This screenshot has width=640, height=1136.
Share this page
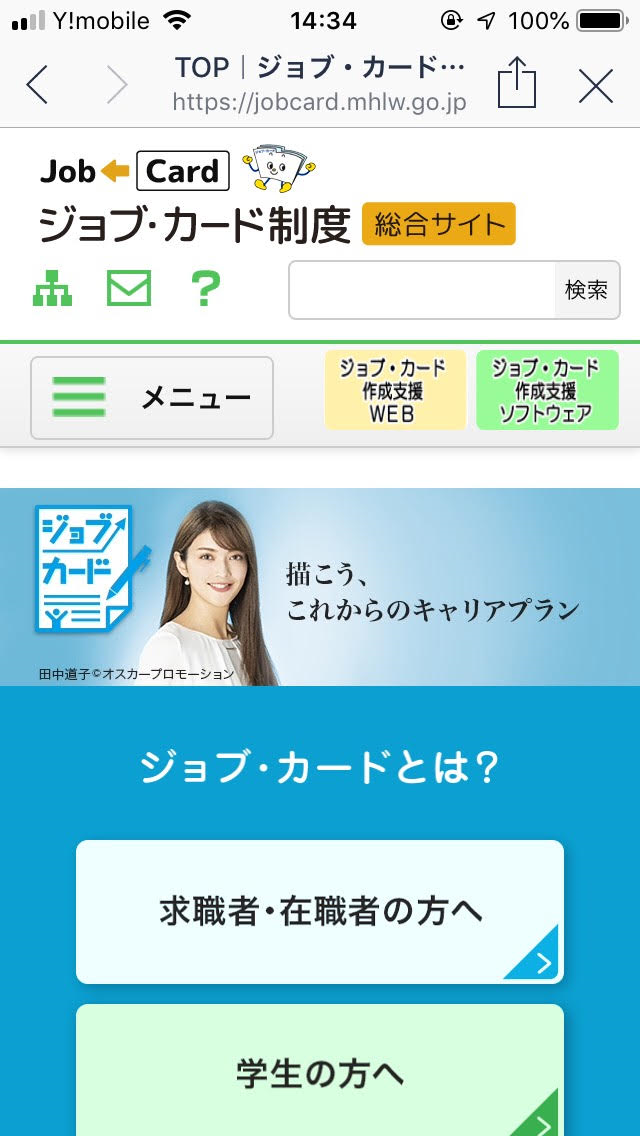[x=517, y=83]
